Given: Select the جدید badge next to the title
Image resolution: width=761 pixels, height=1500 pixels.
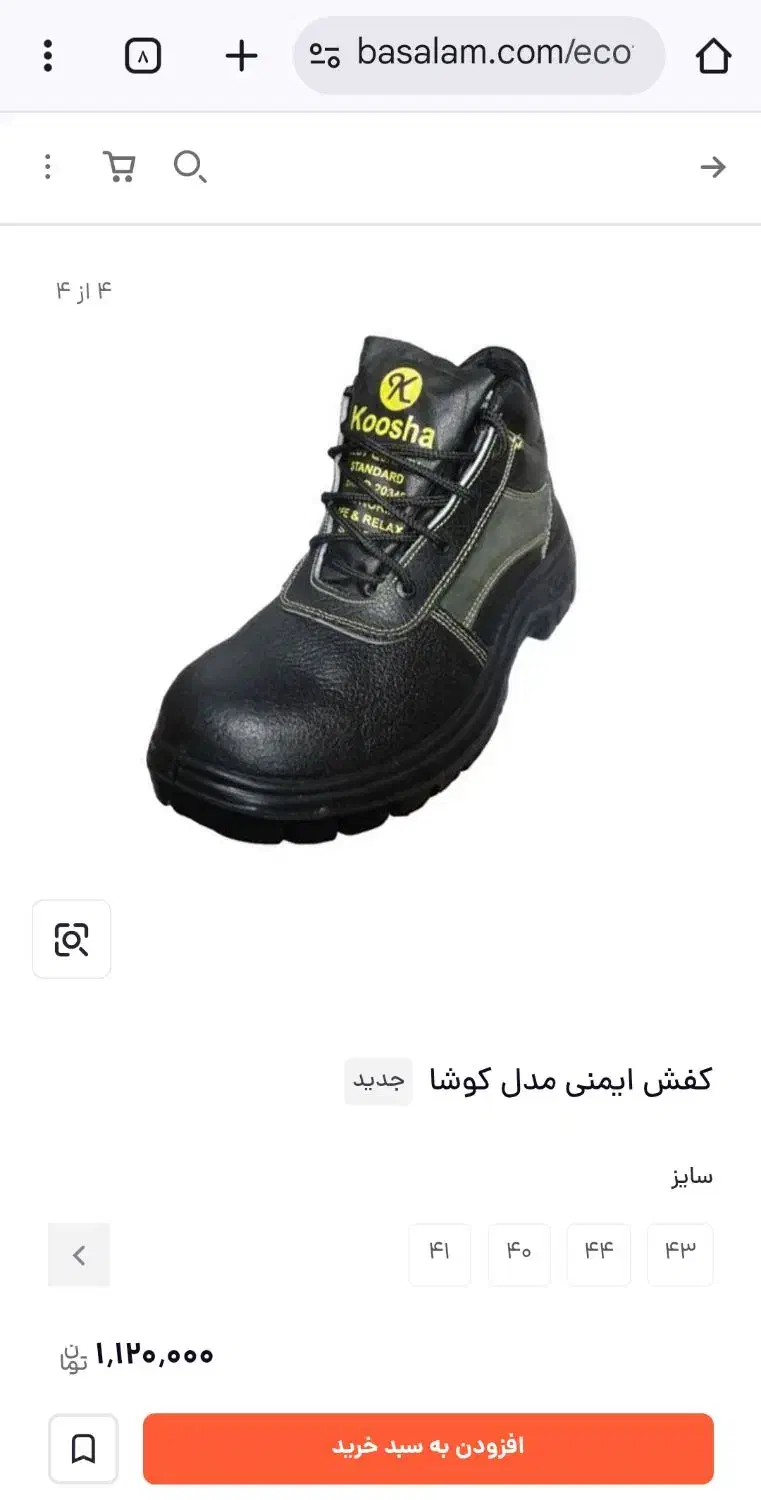Looking at the screenshot, I should (x=377, y=1081).
